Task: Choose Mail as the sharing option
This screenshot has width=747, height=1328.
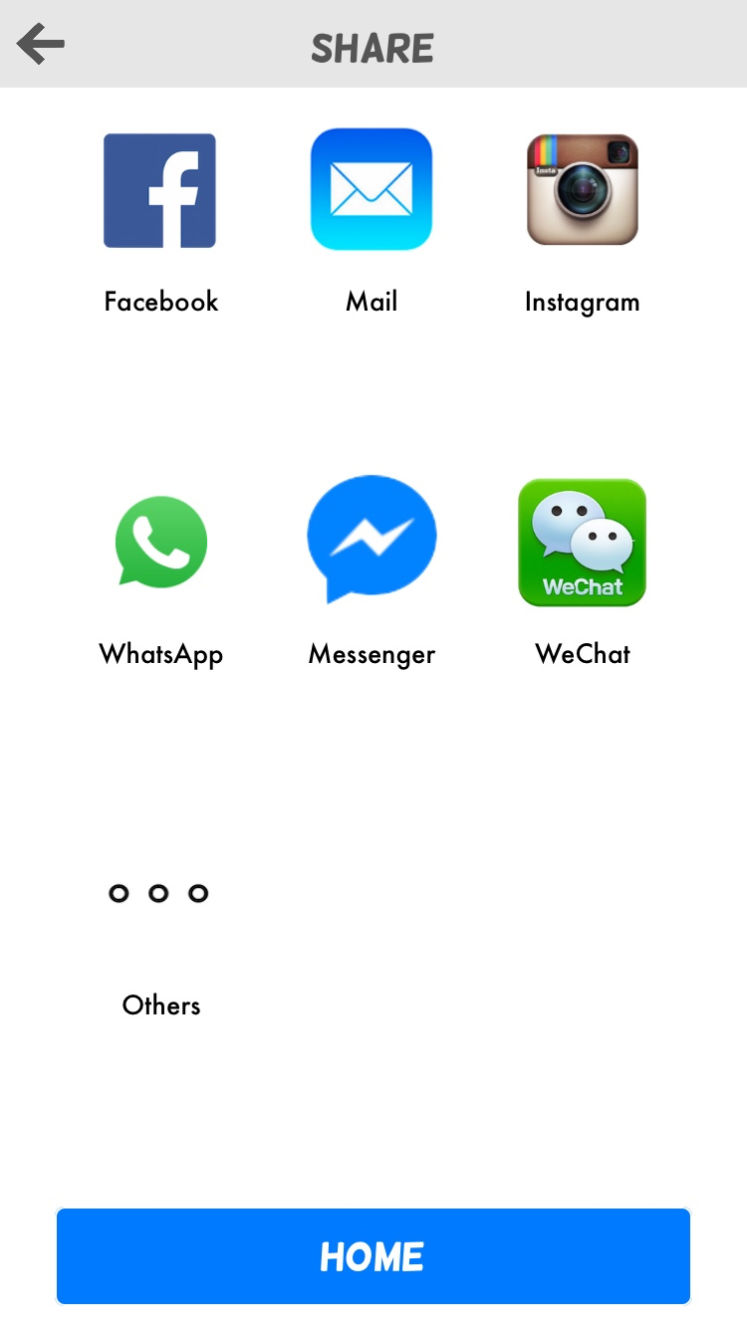Action: 371,189
